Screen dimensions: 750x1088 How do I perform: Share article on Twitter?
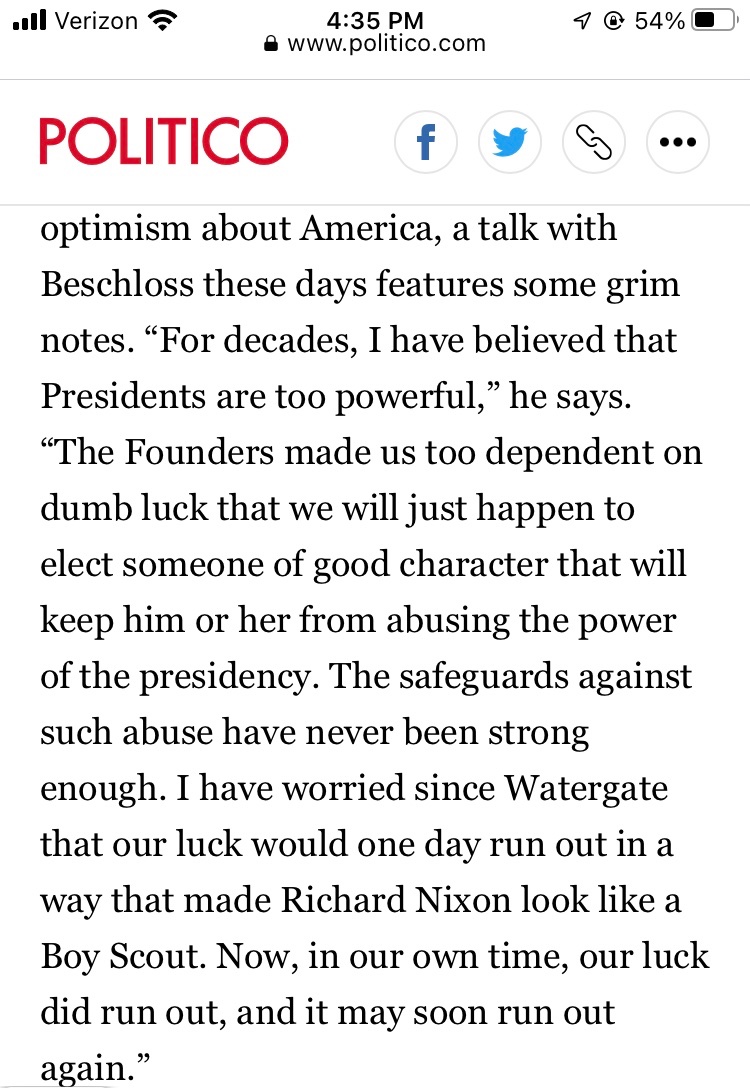[510, 141]
